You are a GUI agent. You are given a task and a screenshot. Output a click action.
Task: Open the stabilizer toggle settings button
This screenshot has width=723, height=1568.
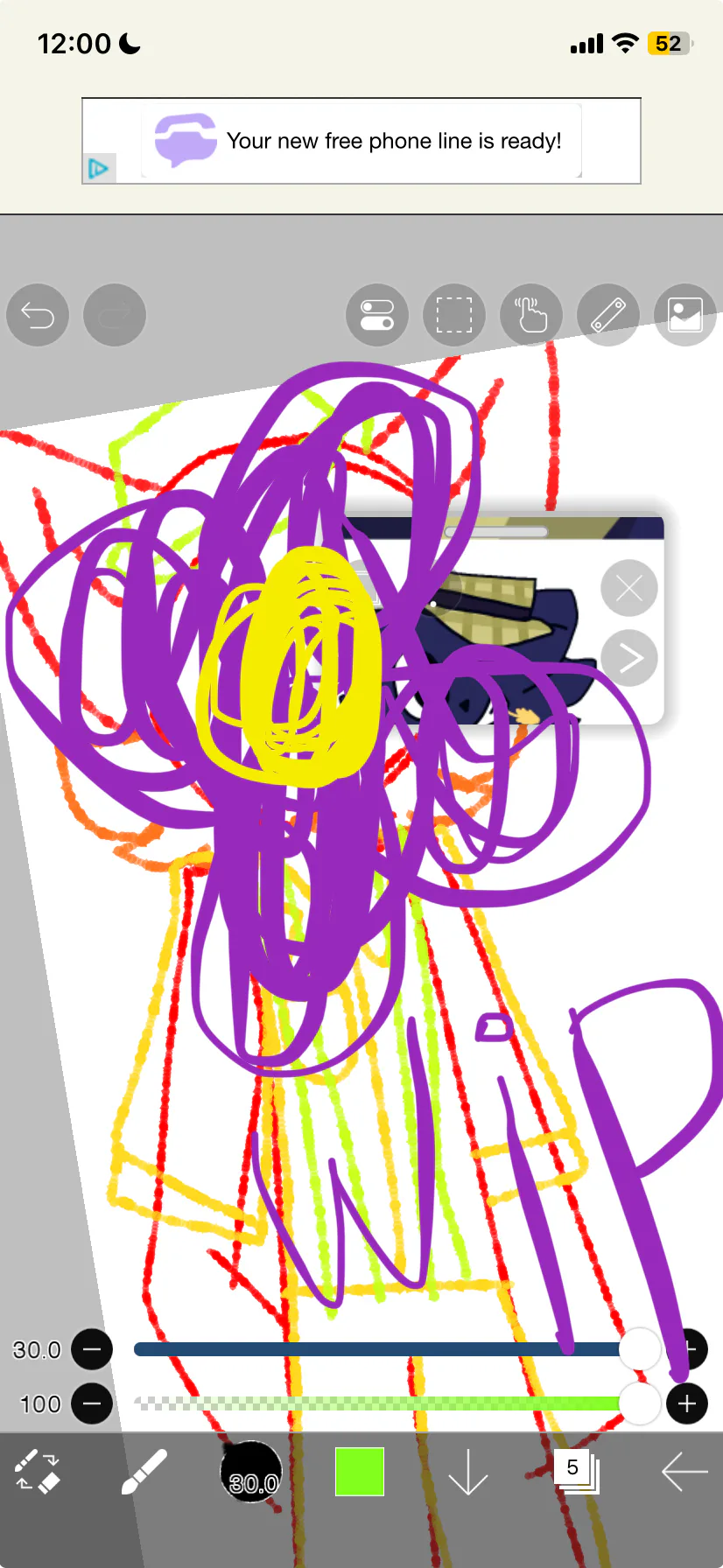pyautogui.click(x=377, y=315)
